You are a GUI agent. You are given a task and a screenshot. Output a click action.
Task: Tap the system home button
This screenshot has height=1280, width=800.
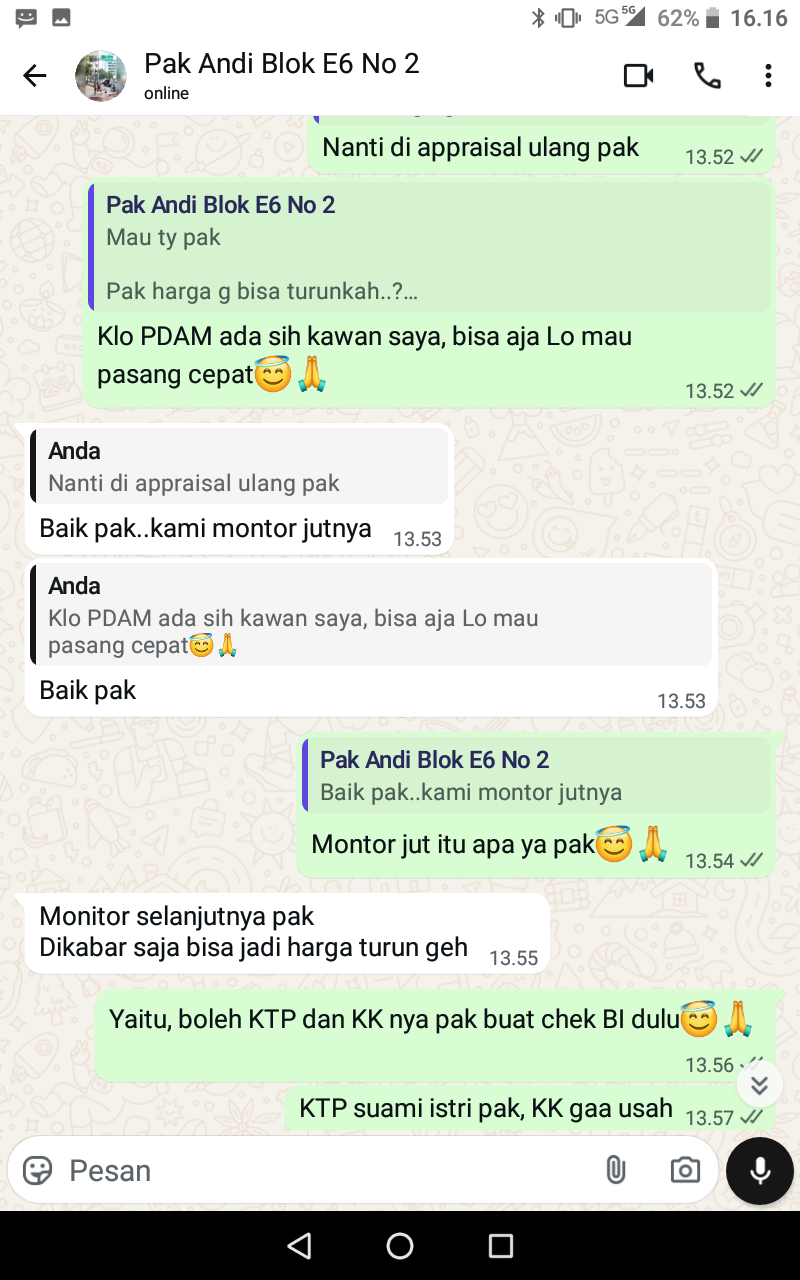click(x=400, y=1245)
